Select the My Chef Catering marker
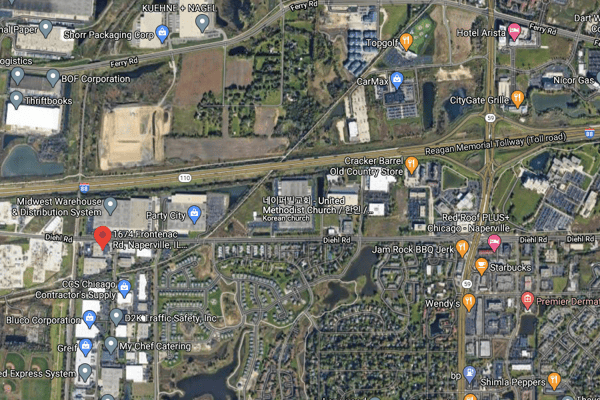Screen dimensions: 600x400 tap(110, 344)
